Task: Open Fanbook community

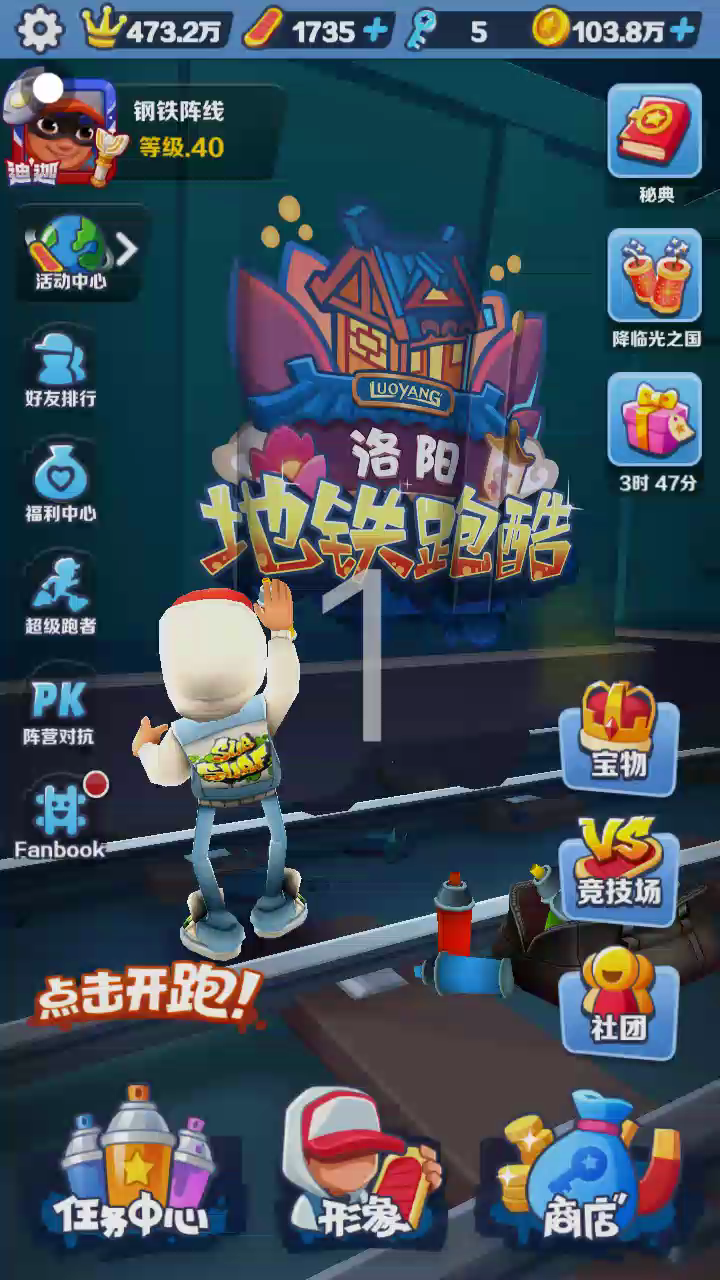Action: [59, 820]
